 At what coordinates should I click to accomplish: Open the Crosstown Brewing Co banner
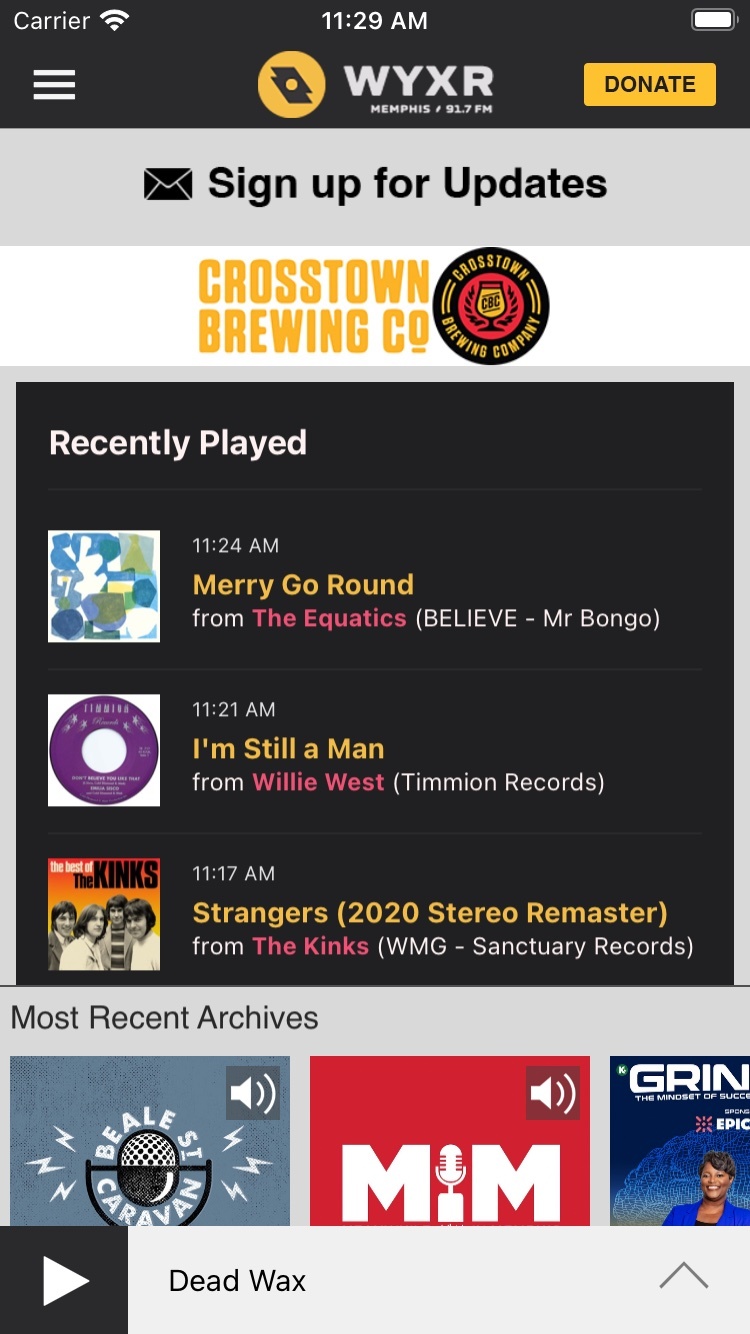click(375, 306)
